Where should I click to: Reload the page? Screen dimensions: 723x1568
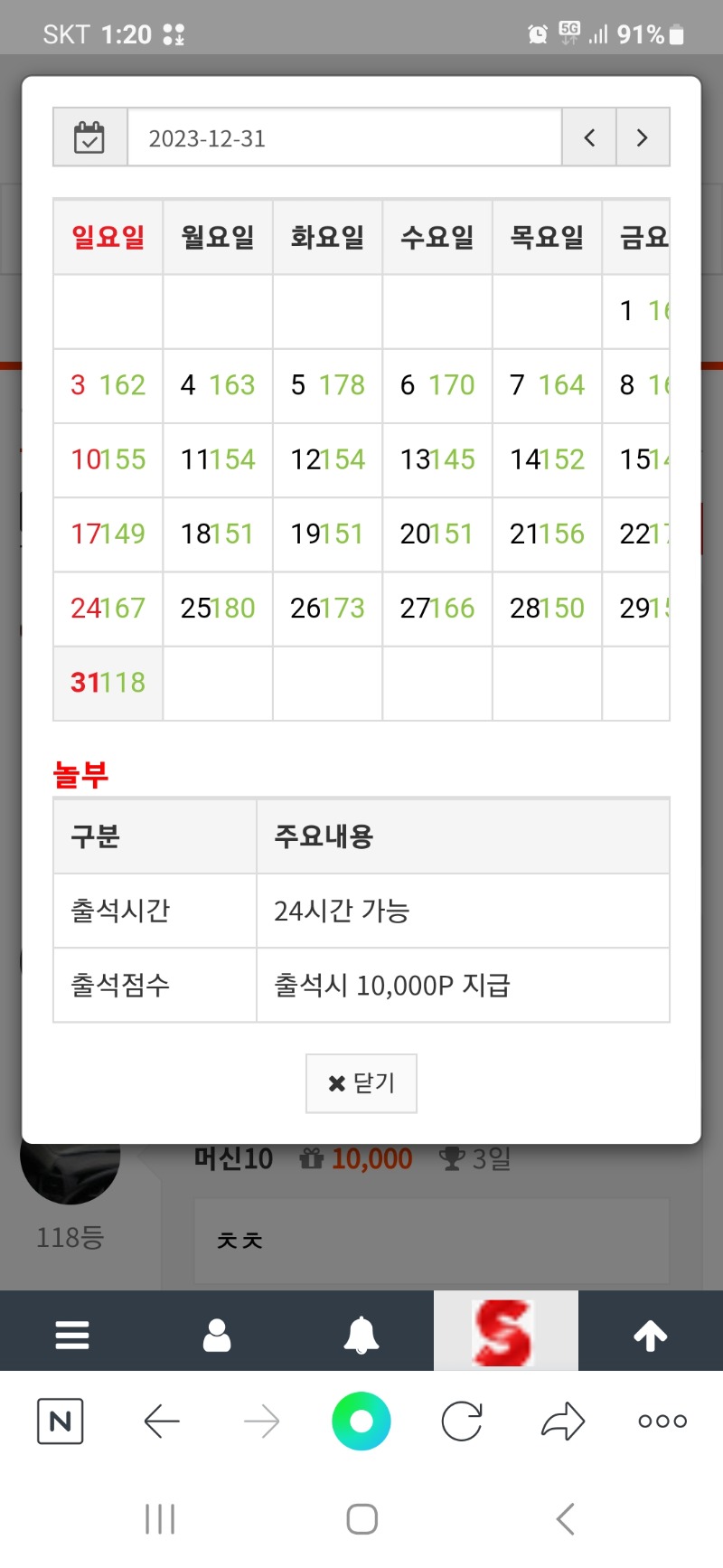(x=462, y=1422)
